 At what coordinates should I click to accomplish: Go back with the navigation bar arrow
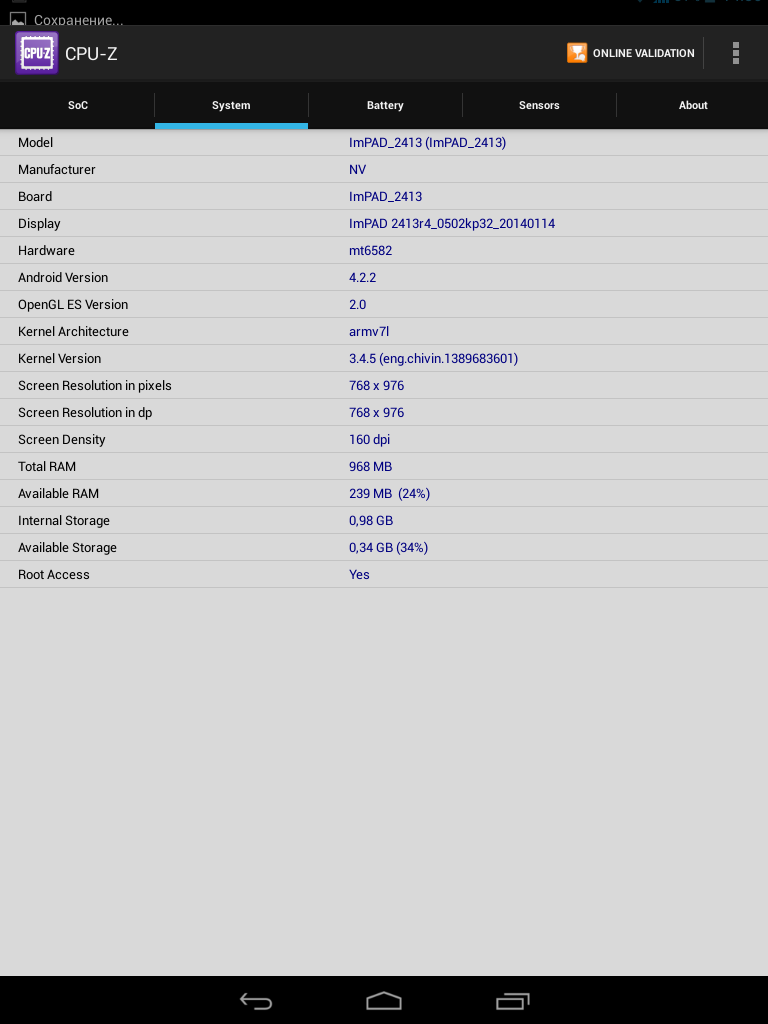(256, 1000)
